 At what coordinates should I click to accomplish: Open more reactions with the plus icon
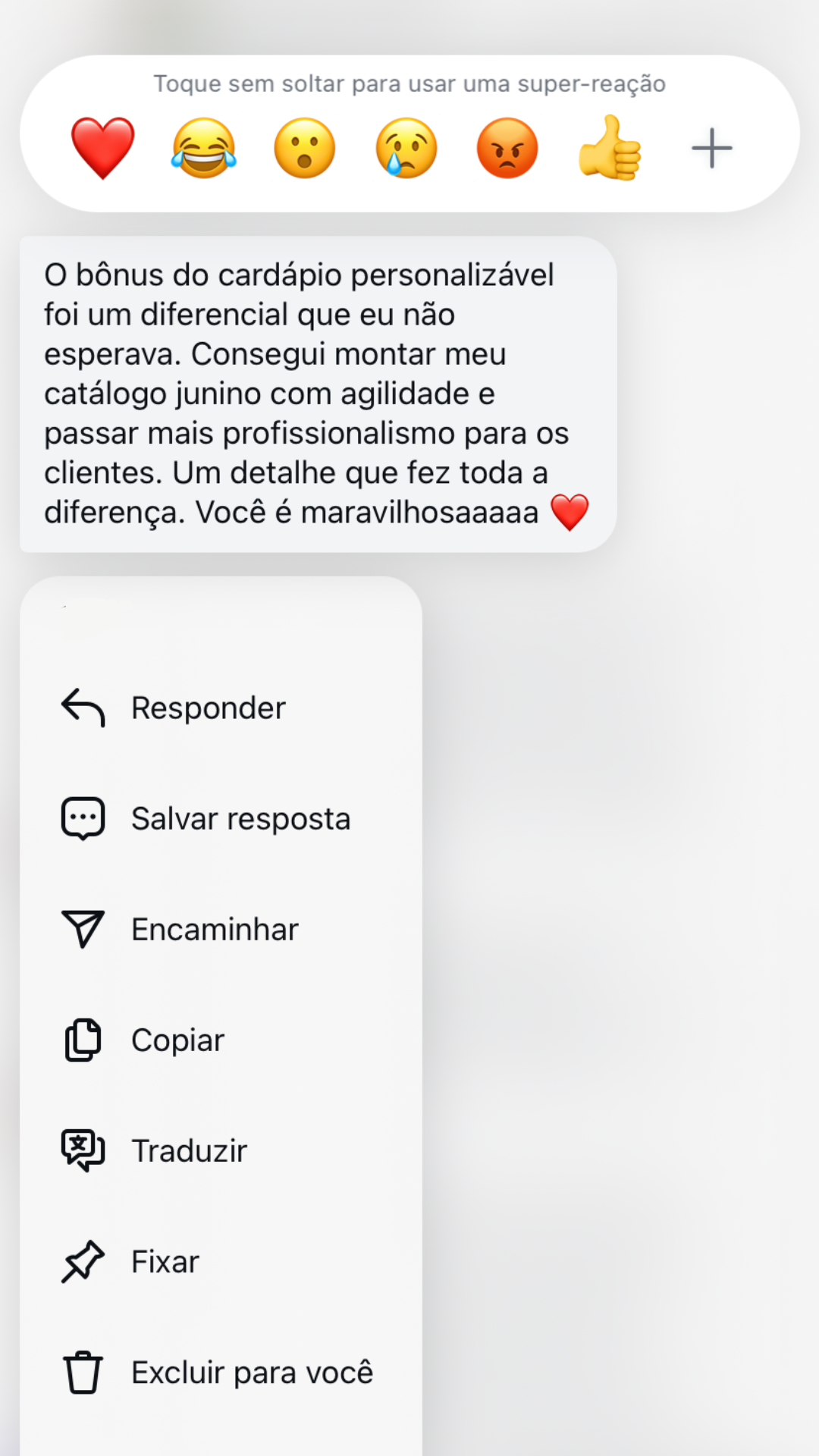711,148
